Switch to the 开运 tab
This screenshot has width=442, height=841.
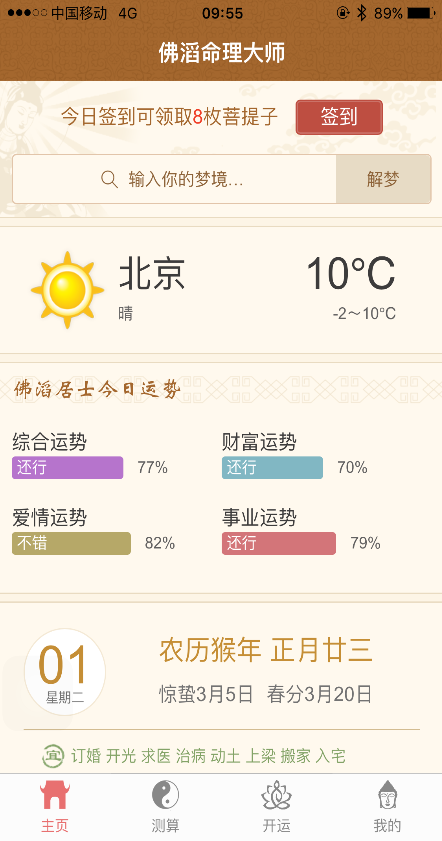coord(276,807)
